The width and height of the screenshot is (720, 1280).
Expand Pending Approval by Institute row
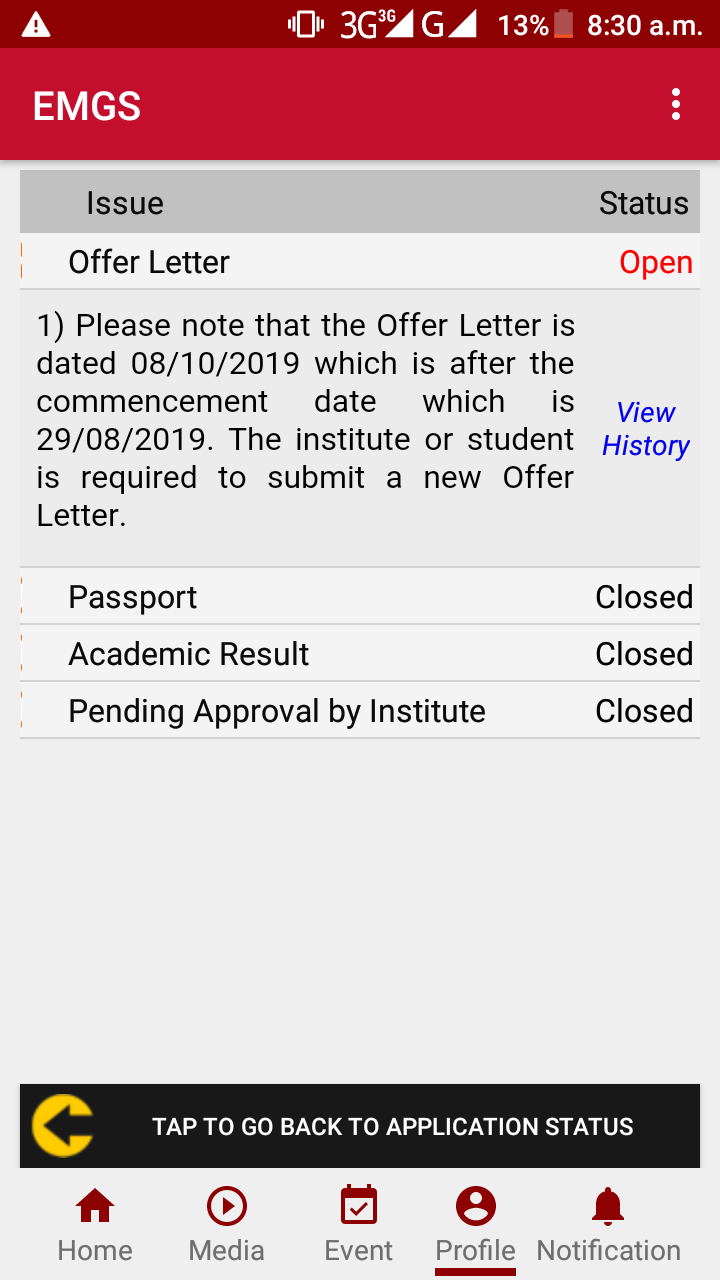pyautogui.click(x=359, y=711)
